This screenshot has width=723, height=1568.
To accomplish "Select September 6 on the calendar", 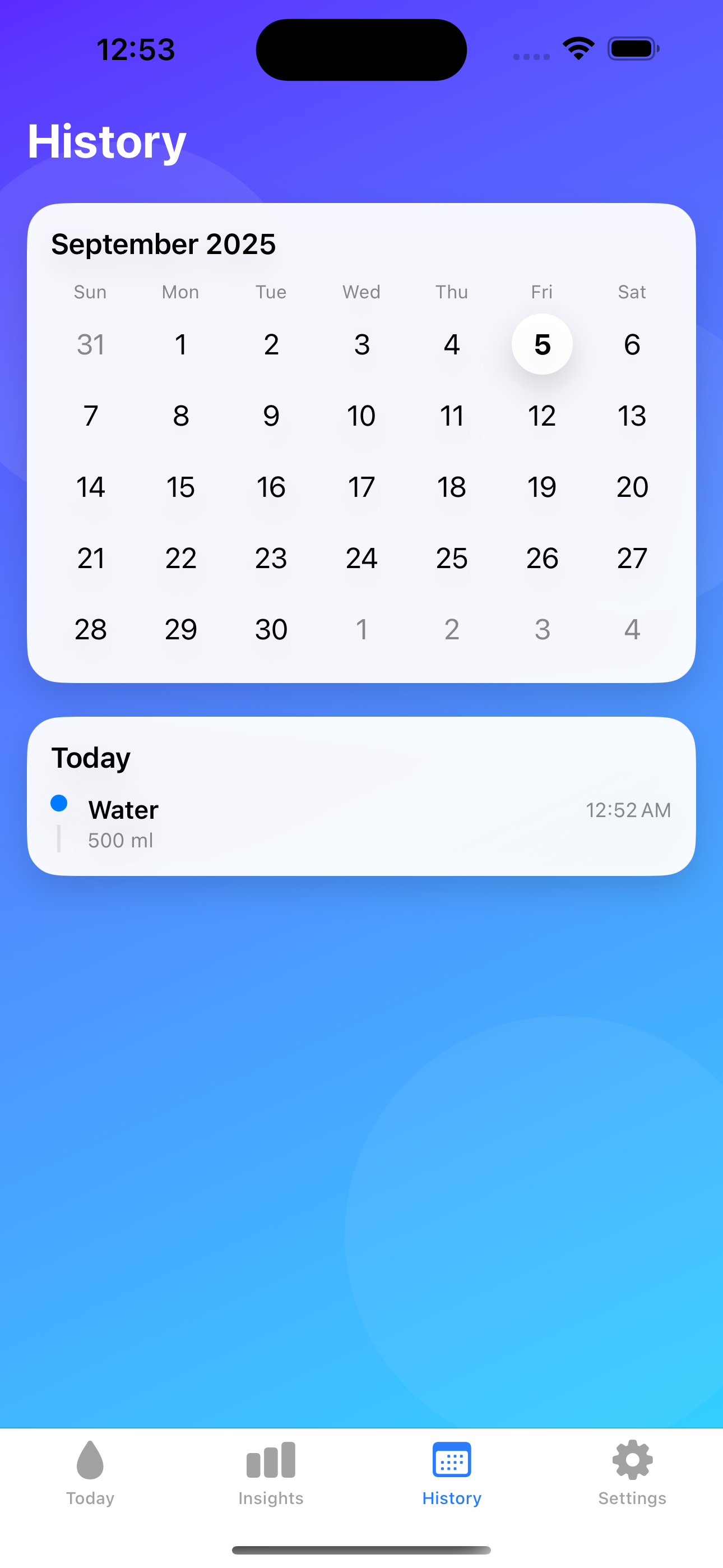I will point(632,344).
